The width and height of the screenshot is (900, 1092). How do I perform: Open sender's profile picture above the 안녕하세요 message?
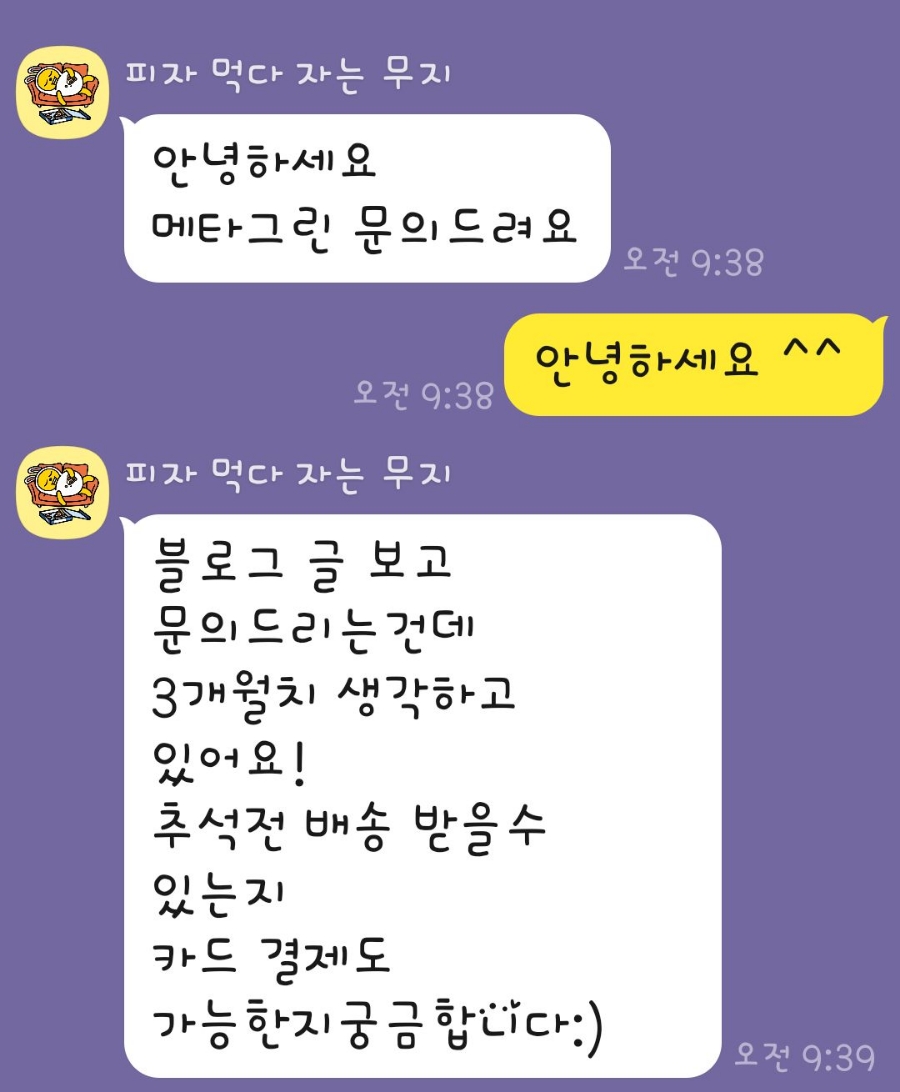click(x=62, y=93)
